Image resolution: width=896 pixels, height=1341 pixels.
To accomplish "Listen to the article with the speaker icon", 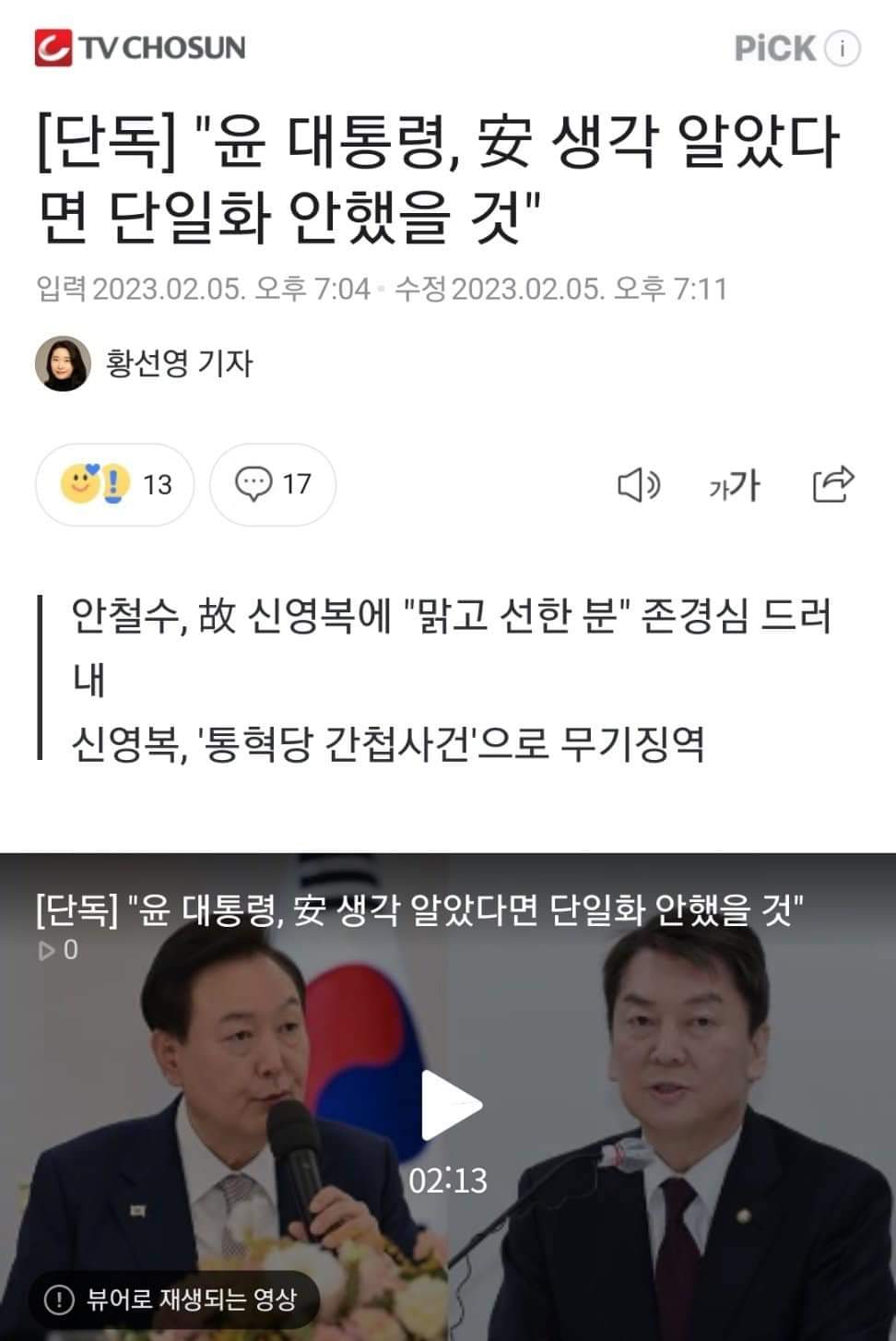I will tap(638, 484).
